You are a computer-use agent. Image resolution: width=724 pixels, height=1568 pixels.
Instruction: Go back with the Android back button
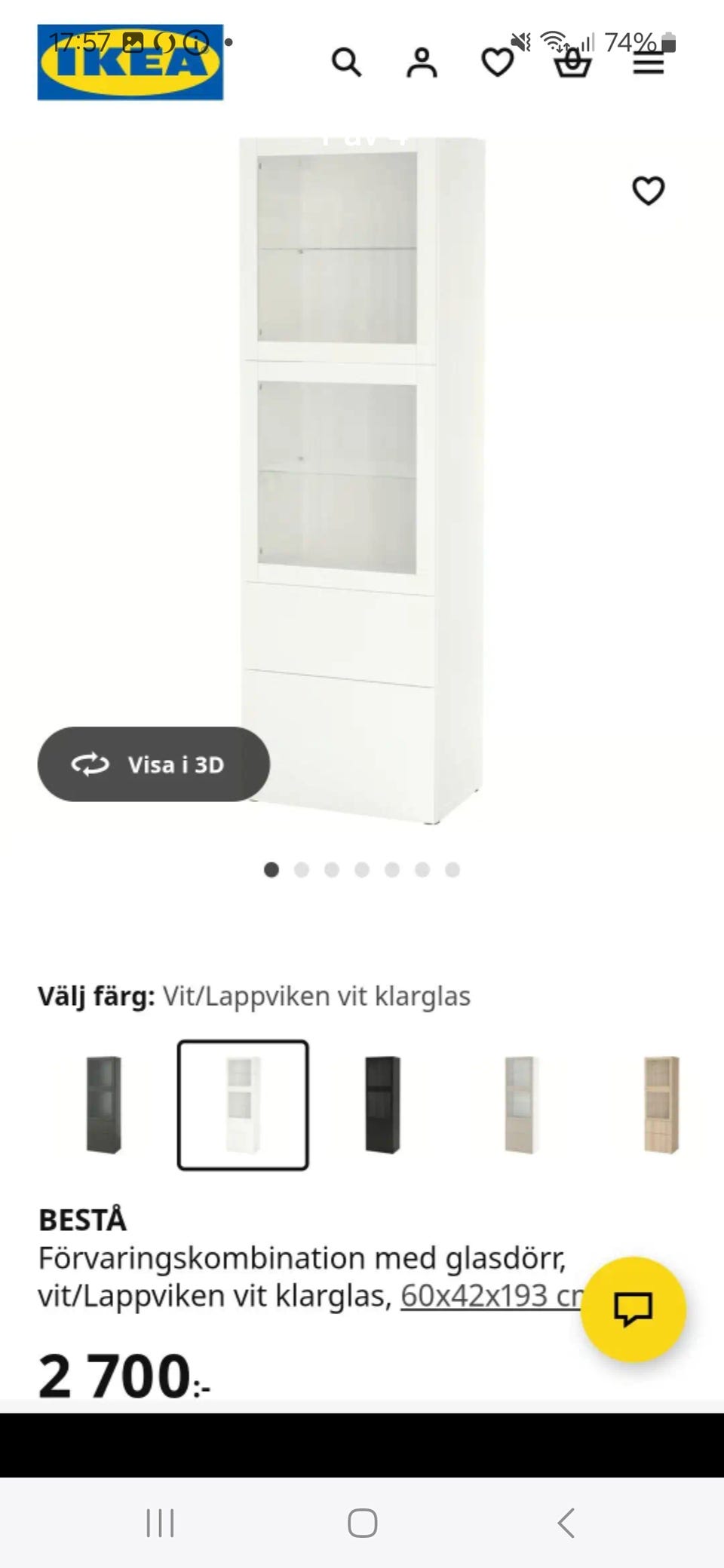tap(566, 1523)
